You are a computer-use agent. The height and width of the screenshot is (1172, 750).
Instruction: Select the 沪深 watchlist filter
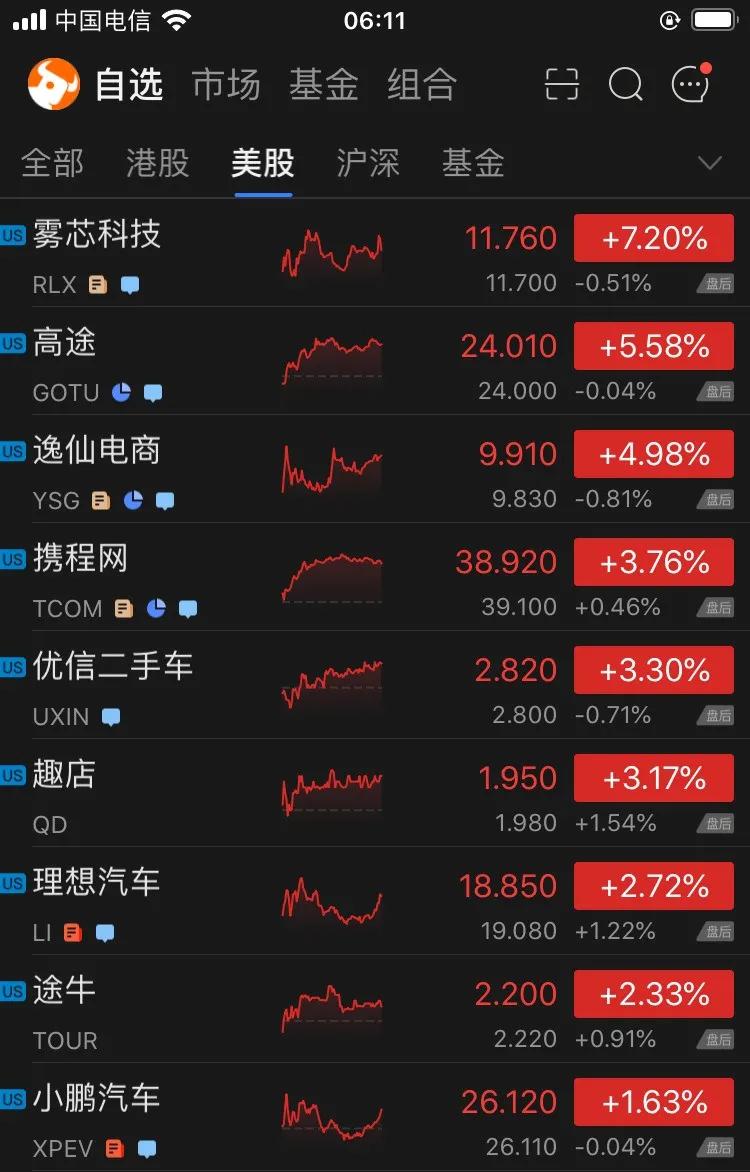[x=368, y=163]
